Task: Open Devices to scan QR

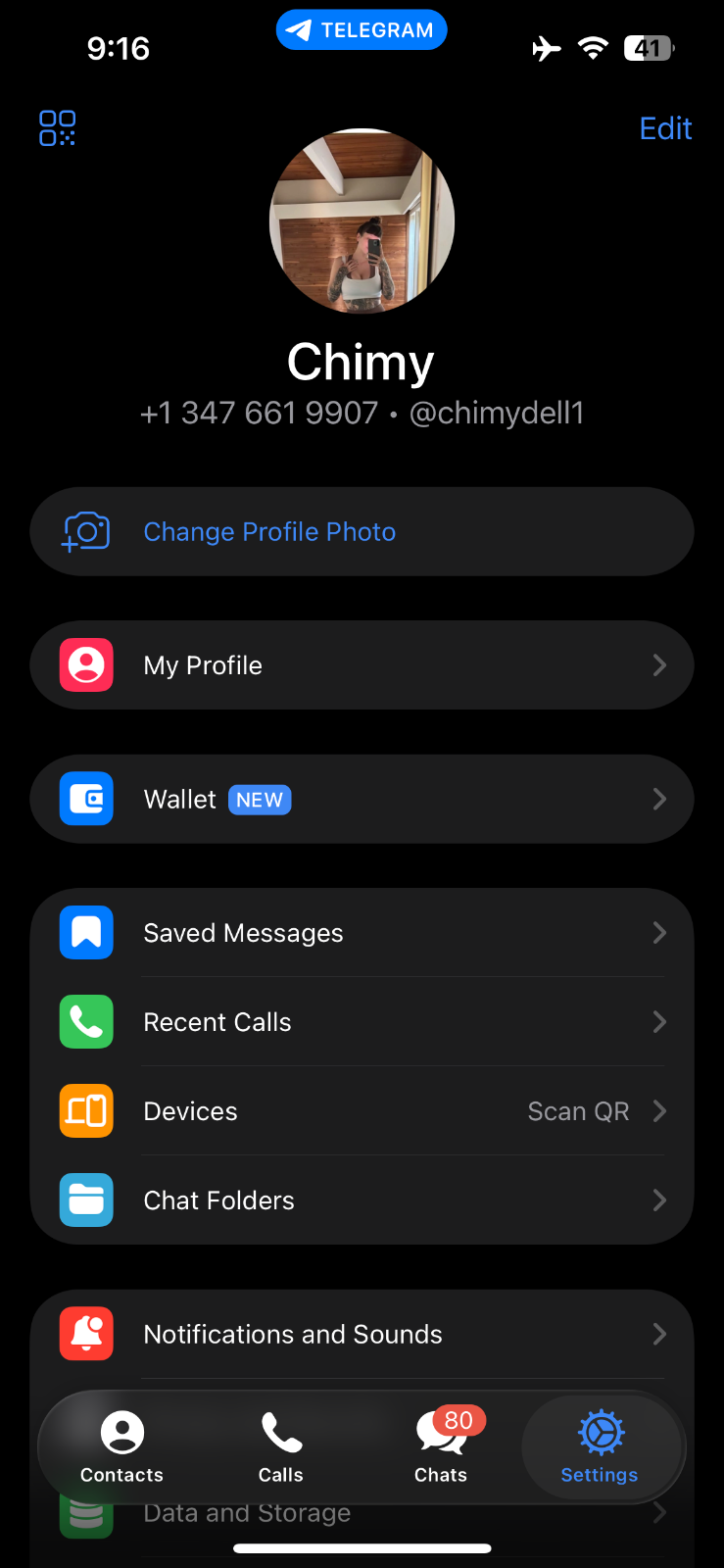Action: point(362,1111)
